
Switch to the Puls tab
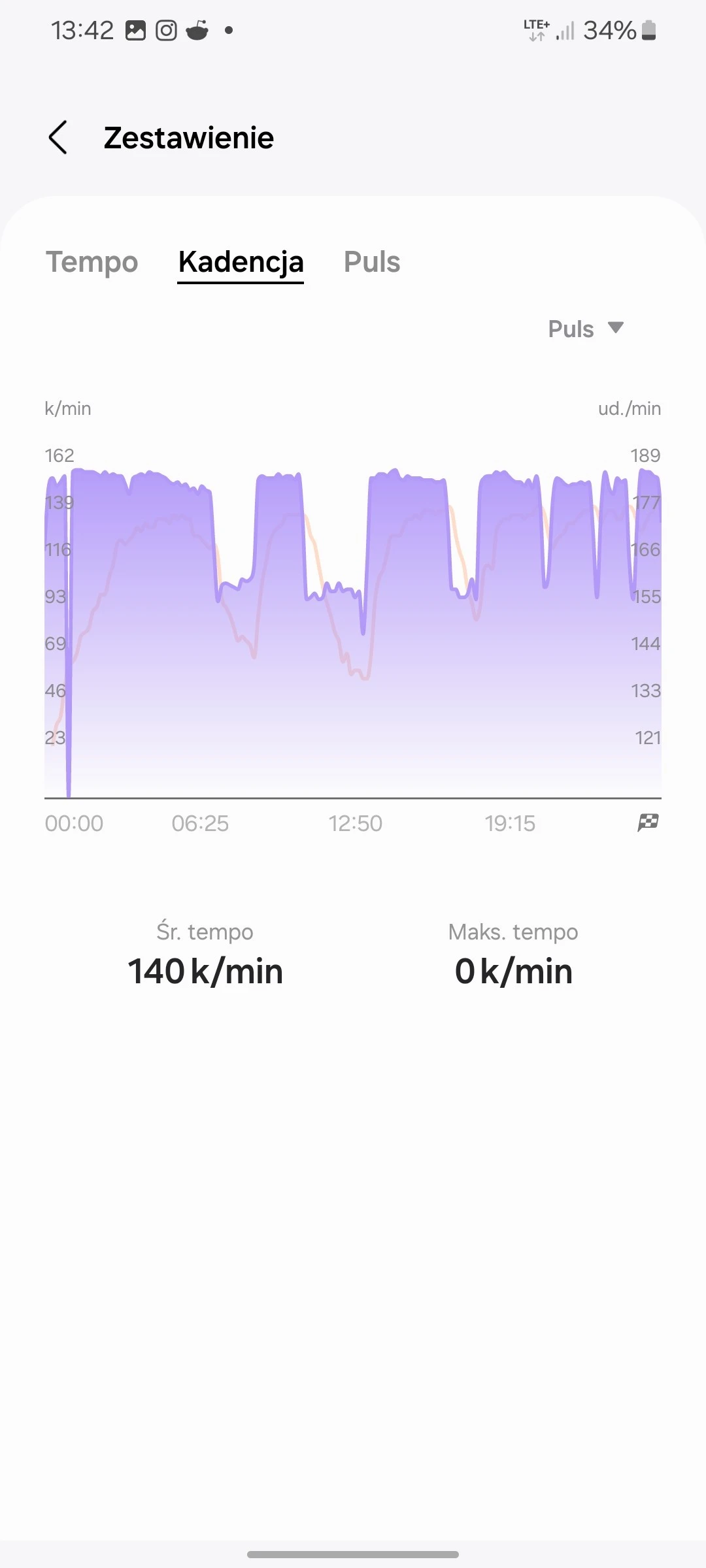[x=372, y=262]
